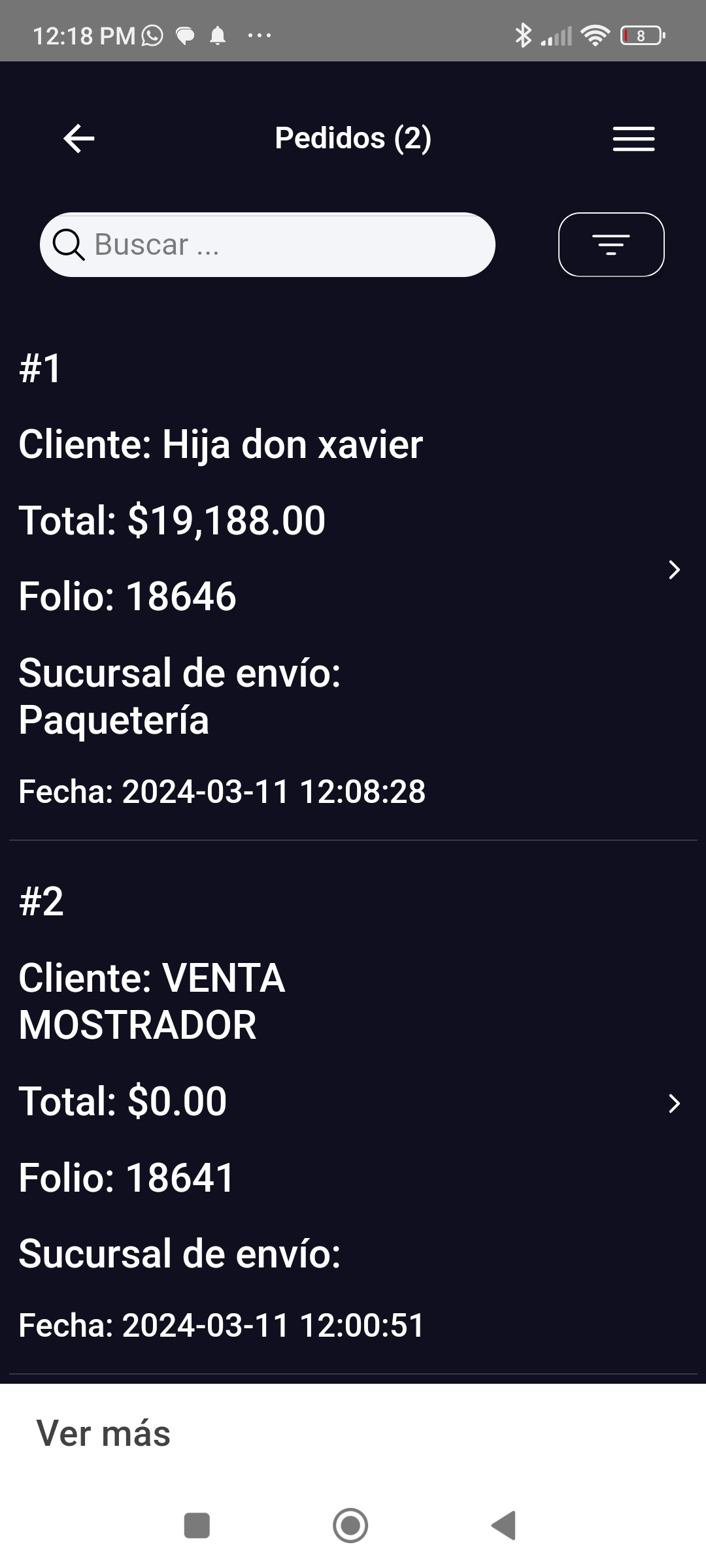Tap the Buscar search field
This screenshot has width=706, height=1568.
267,244
